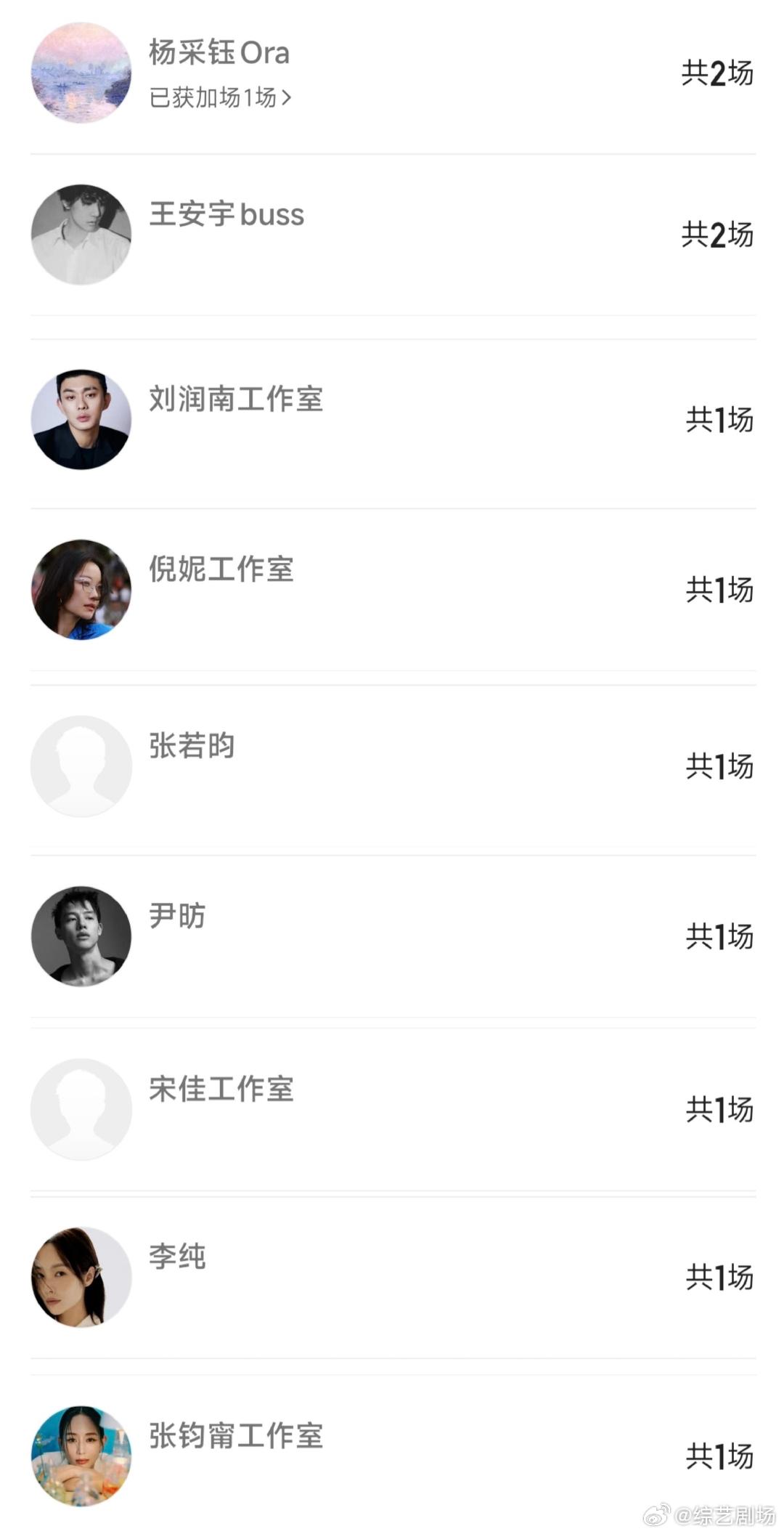The height and width of the screenshot is (1534, 784).
Task: Open the 王安宇buss name link
Action: (226, 215)
